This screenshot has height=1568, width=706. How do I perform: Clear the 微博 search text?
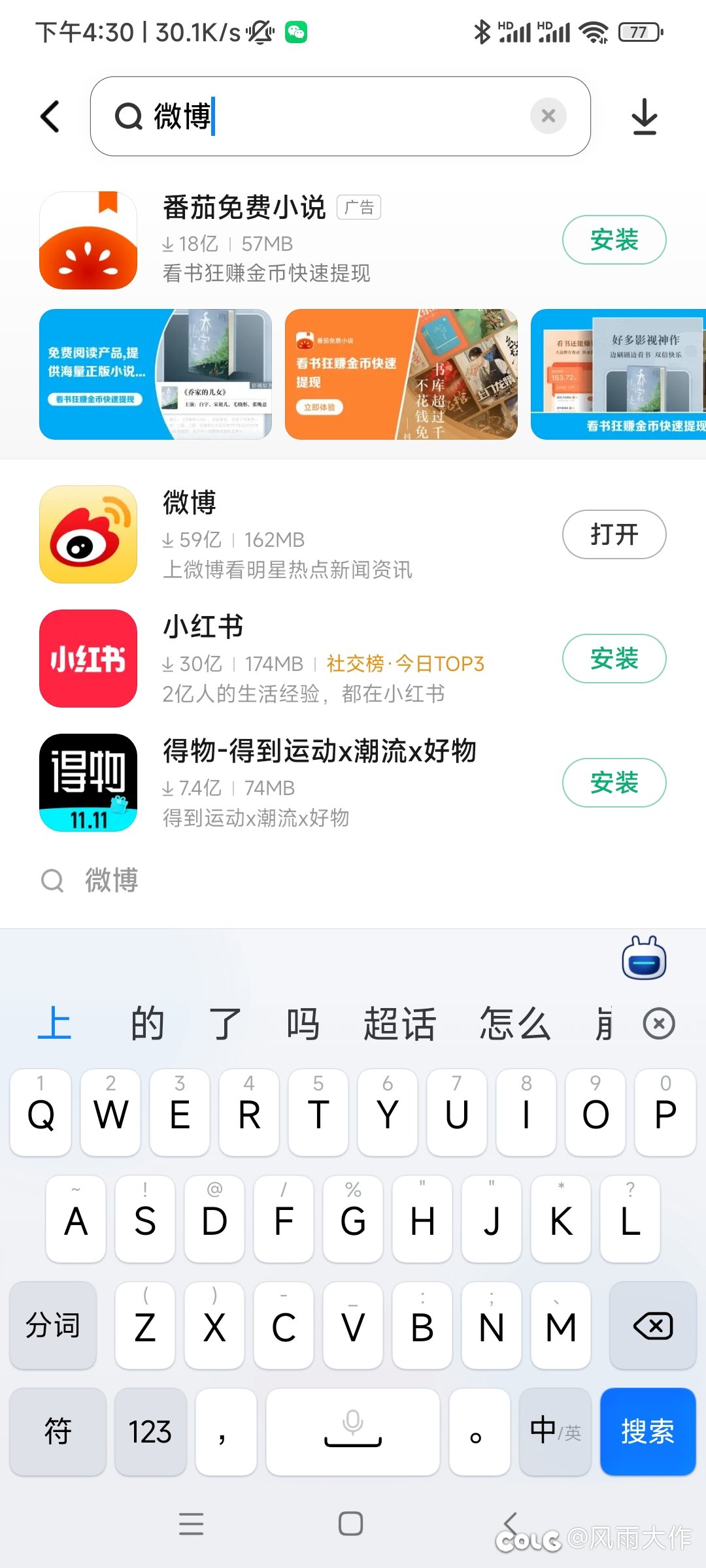(x=548, y=116)
